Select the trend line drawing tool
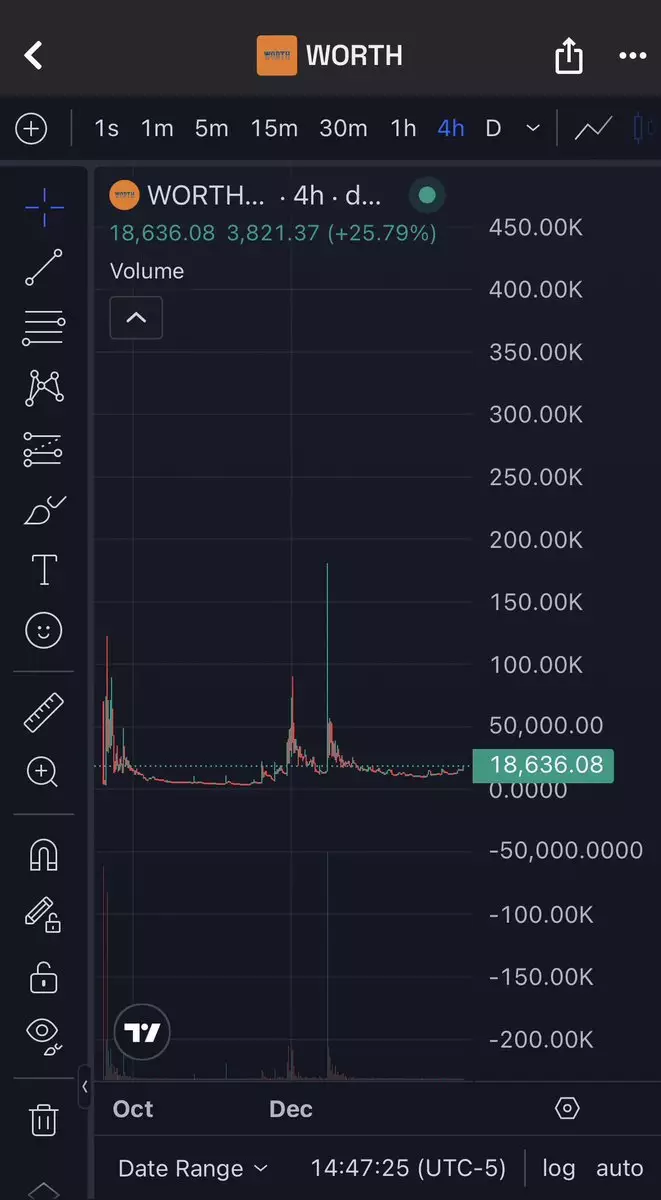 pyautogui.click(x=43, y=268)
